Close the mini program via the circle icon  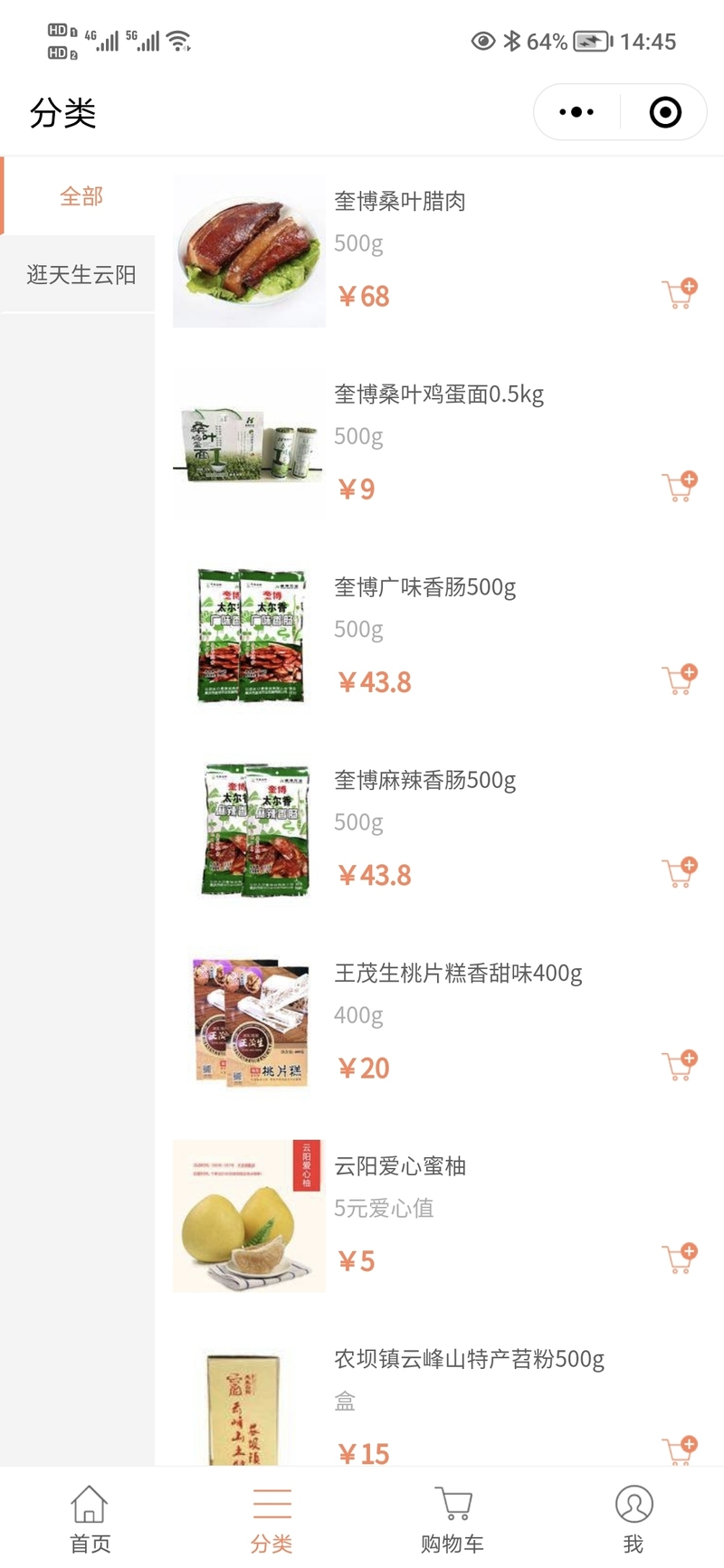point(665,112)
